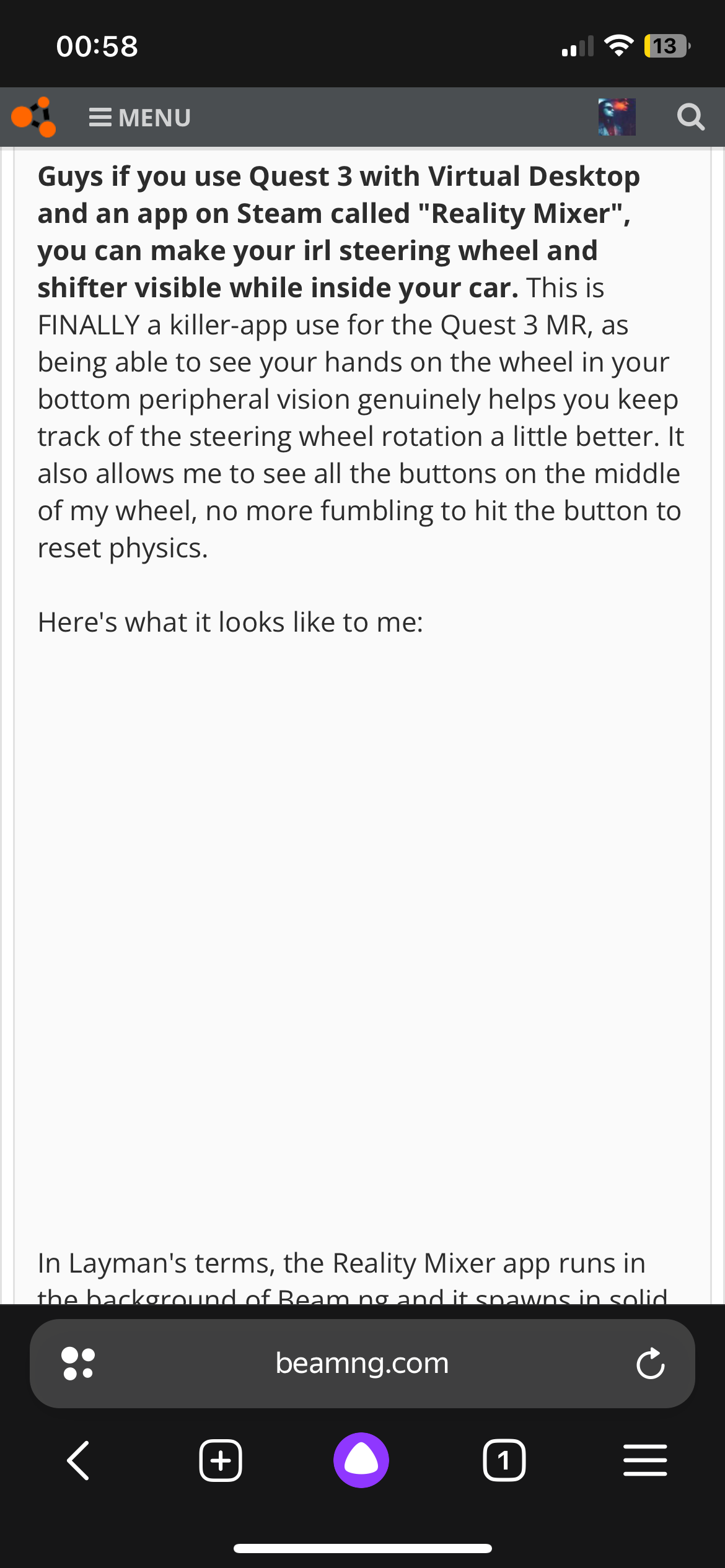Viewport: 725px width, 1568px height.
Task: Tap the BeamNG orange logo
Action: point(33,116)
